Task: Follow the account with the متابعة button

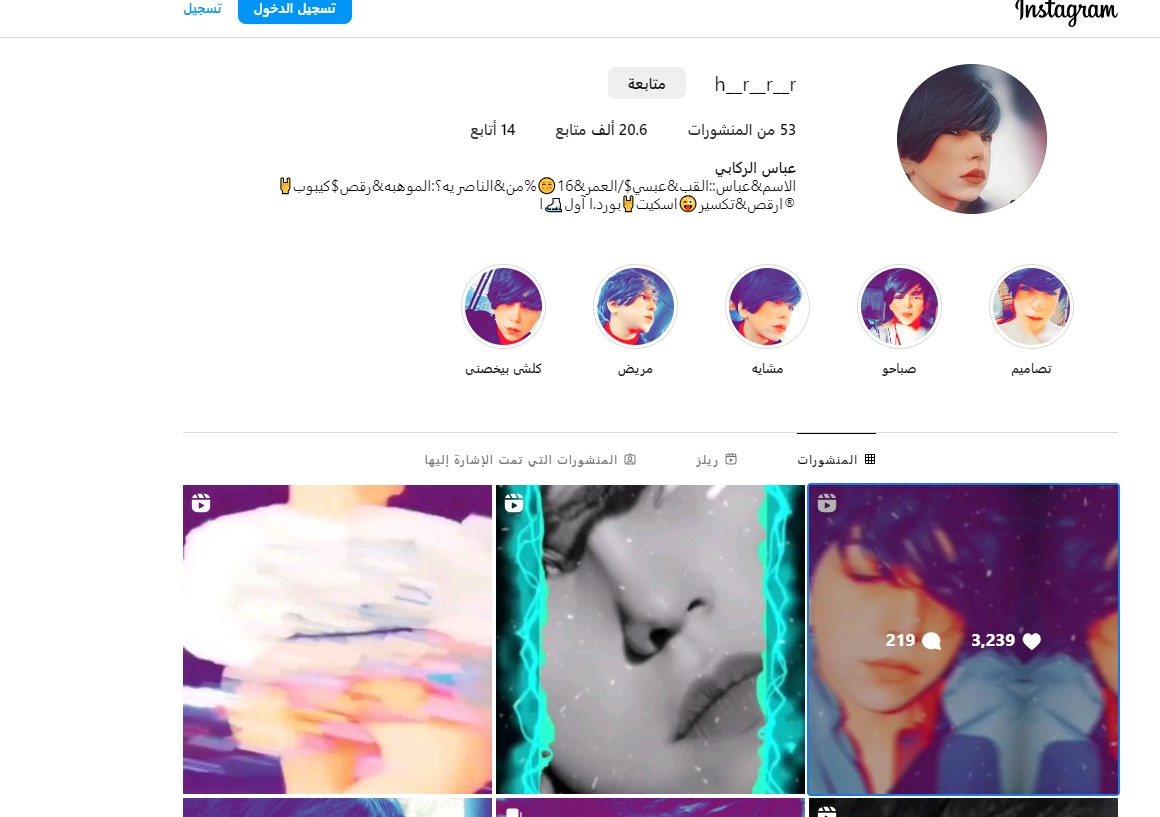Action: (646, 84)
